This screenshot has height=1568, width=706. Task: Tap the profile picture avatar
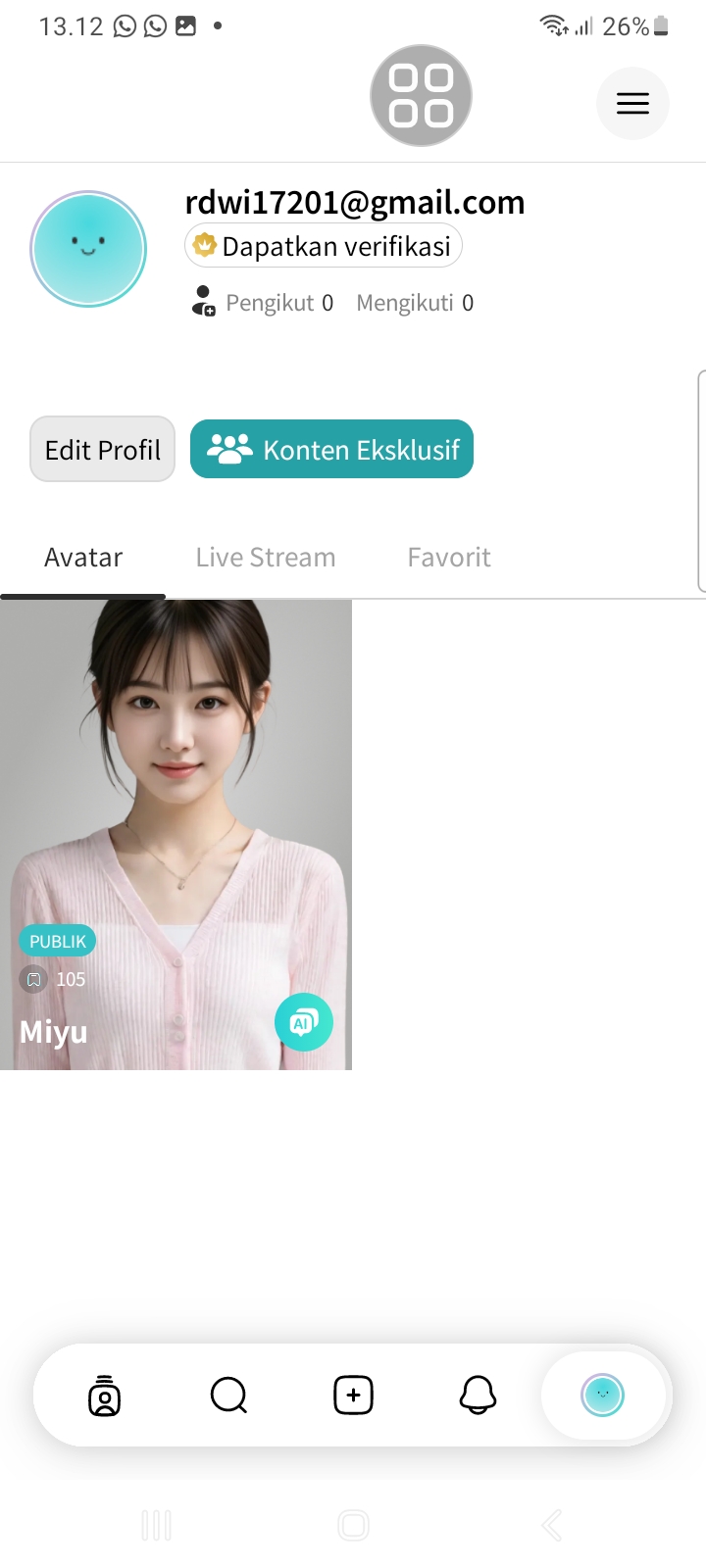[88, 249]
